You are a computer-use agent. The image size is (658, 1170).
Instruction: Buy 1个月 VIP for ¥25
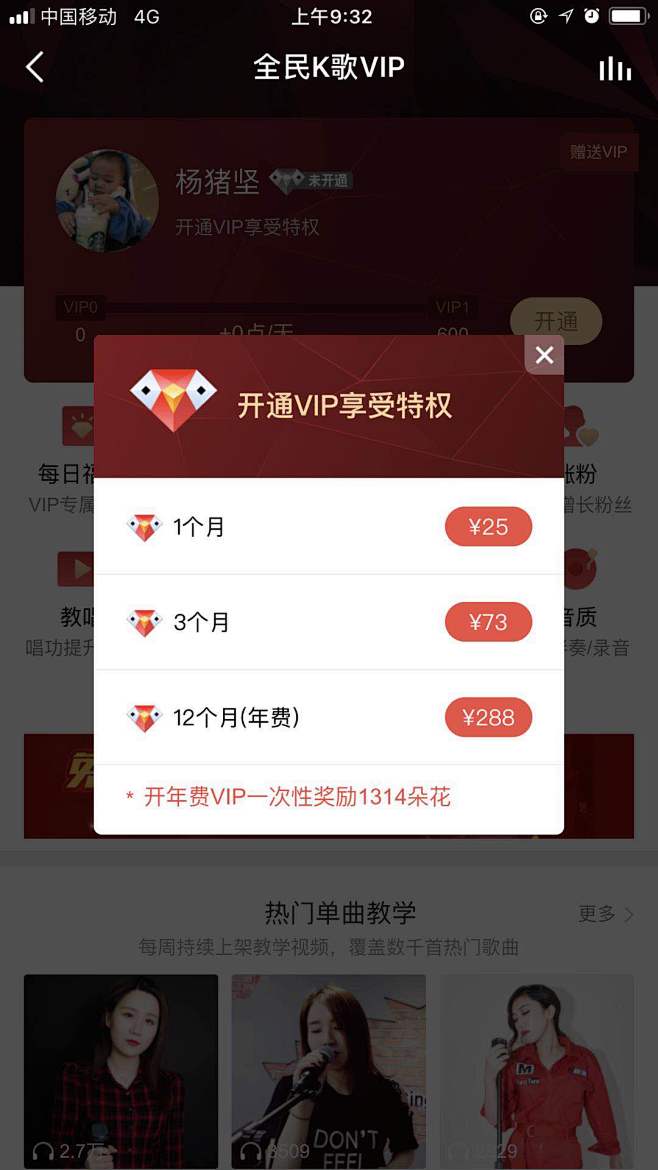click(488, 527)
